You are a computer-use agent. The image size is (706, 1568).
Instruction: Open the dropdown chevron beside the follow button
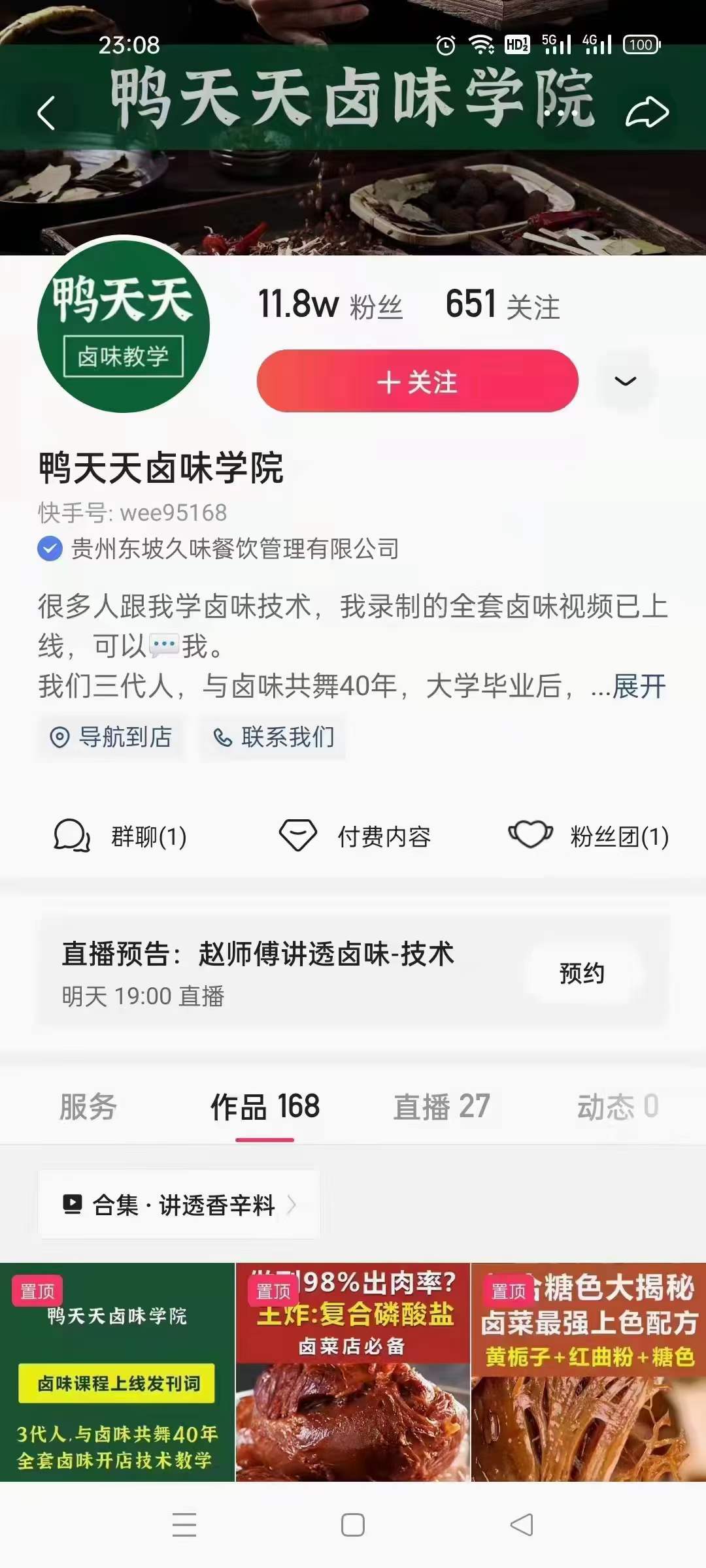point(624,382)
